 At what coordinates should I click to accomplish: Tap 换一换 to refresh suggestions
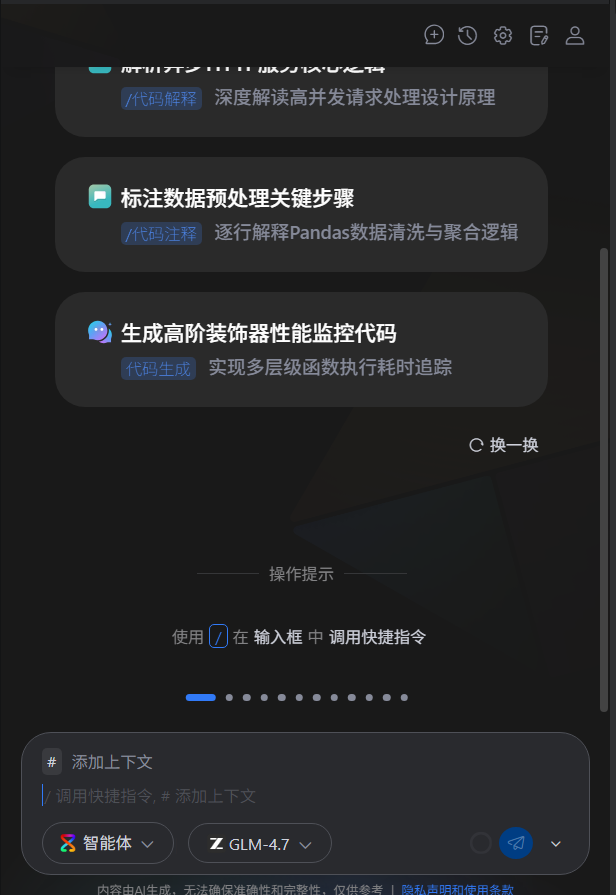click(x=504, y=445)
